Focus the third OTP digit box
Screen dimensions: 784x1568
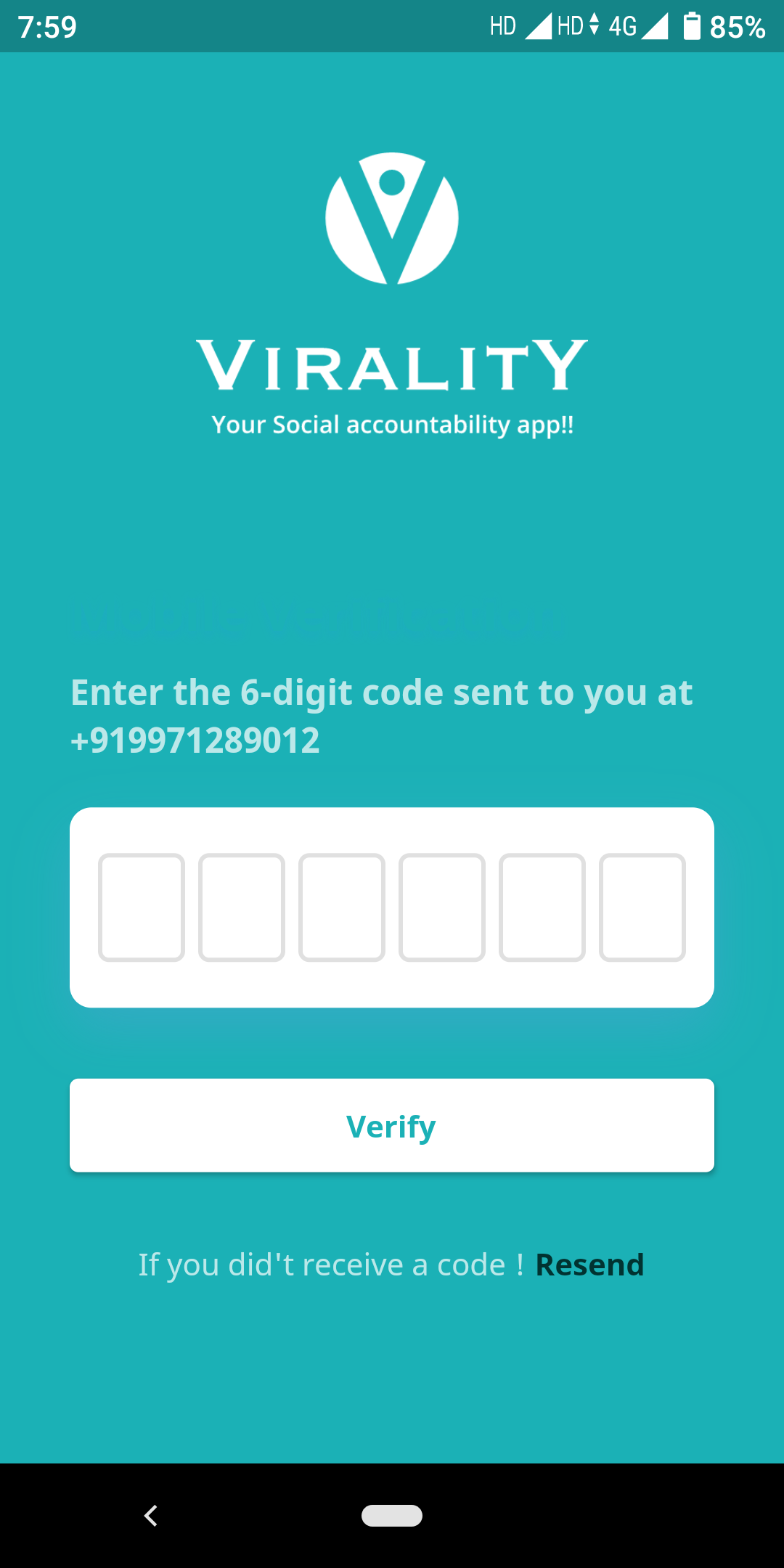point(342,907)
